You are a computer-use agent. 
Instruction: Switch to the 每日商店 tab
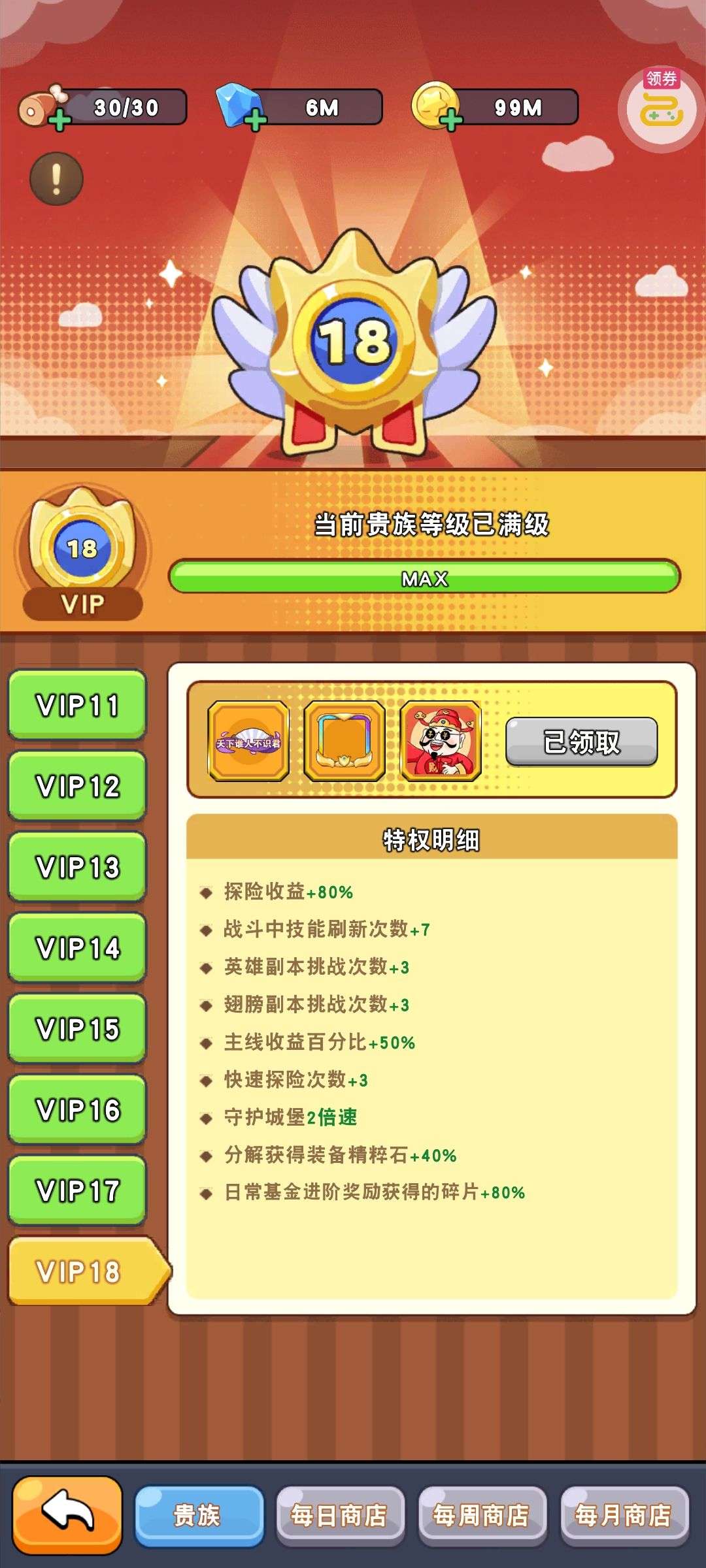point(340,1516)
